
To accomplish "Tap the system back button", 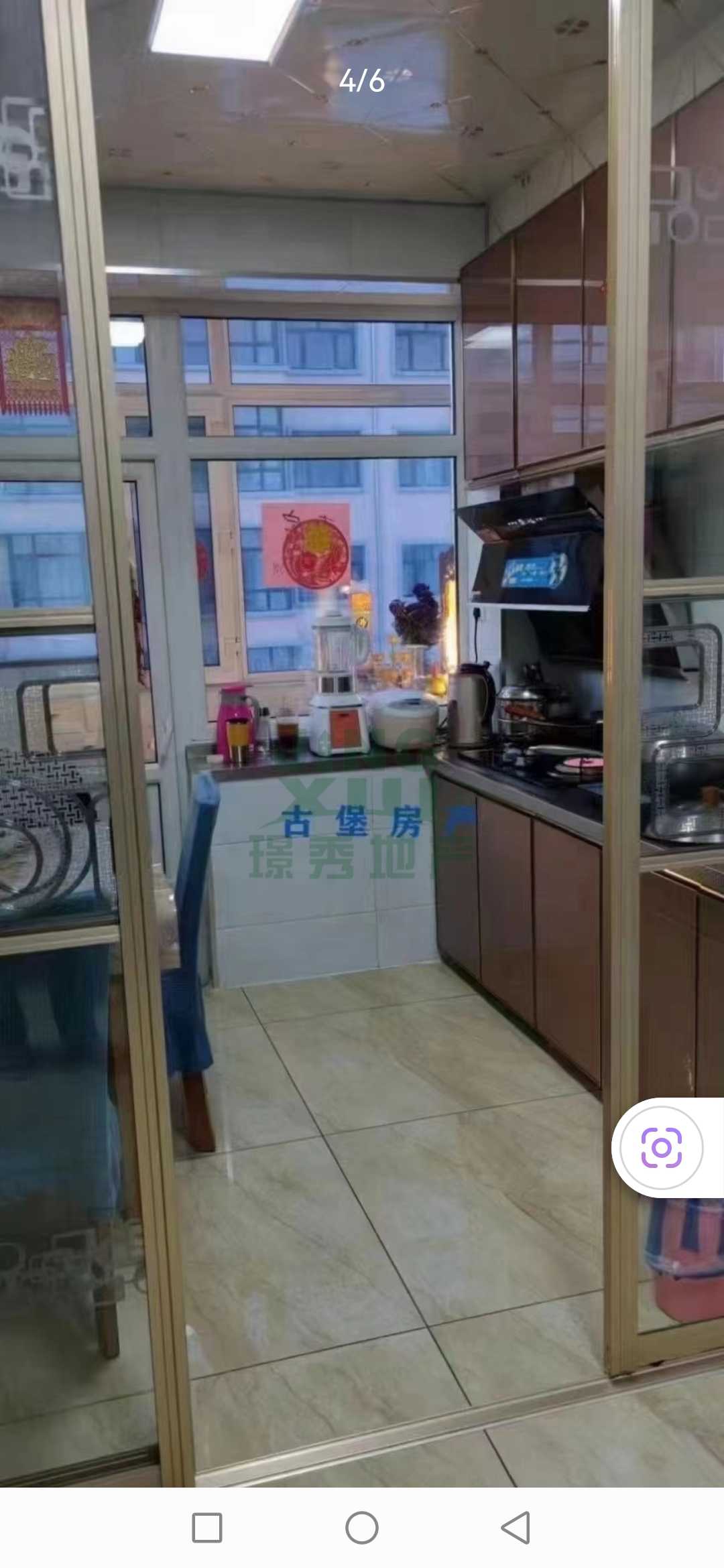I will [516, 1528].
